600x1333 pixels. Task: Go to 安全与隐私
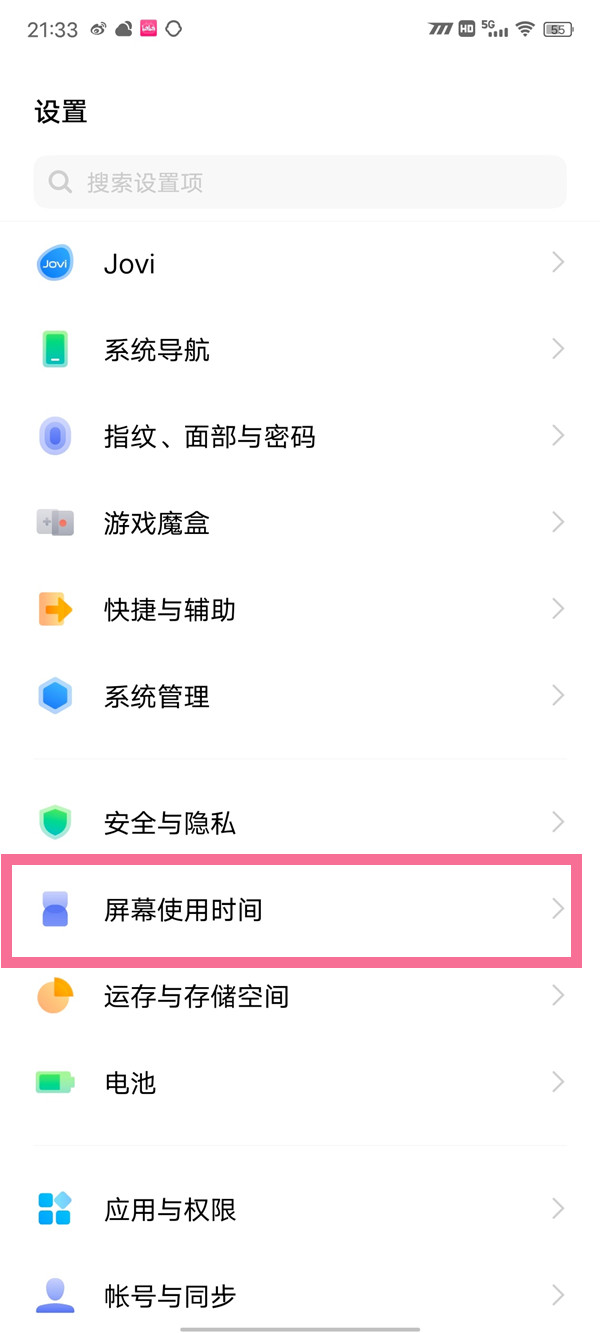click(x=300, y=823)
